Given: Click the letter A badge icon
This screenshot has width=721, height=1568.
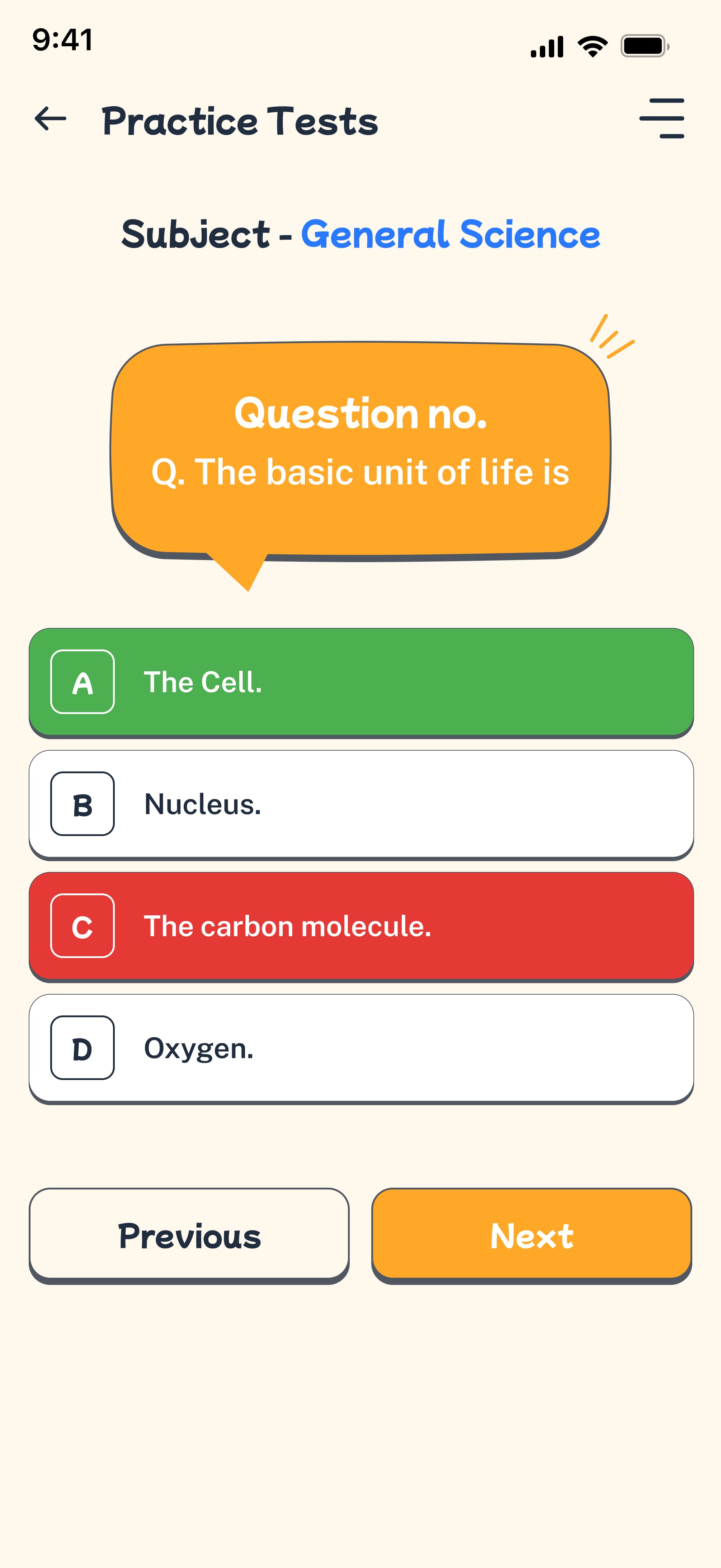Looking at the screenshot, I should (x=82, y=683).
